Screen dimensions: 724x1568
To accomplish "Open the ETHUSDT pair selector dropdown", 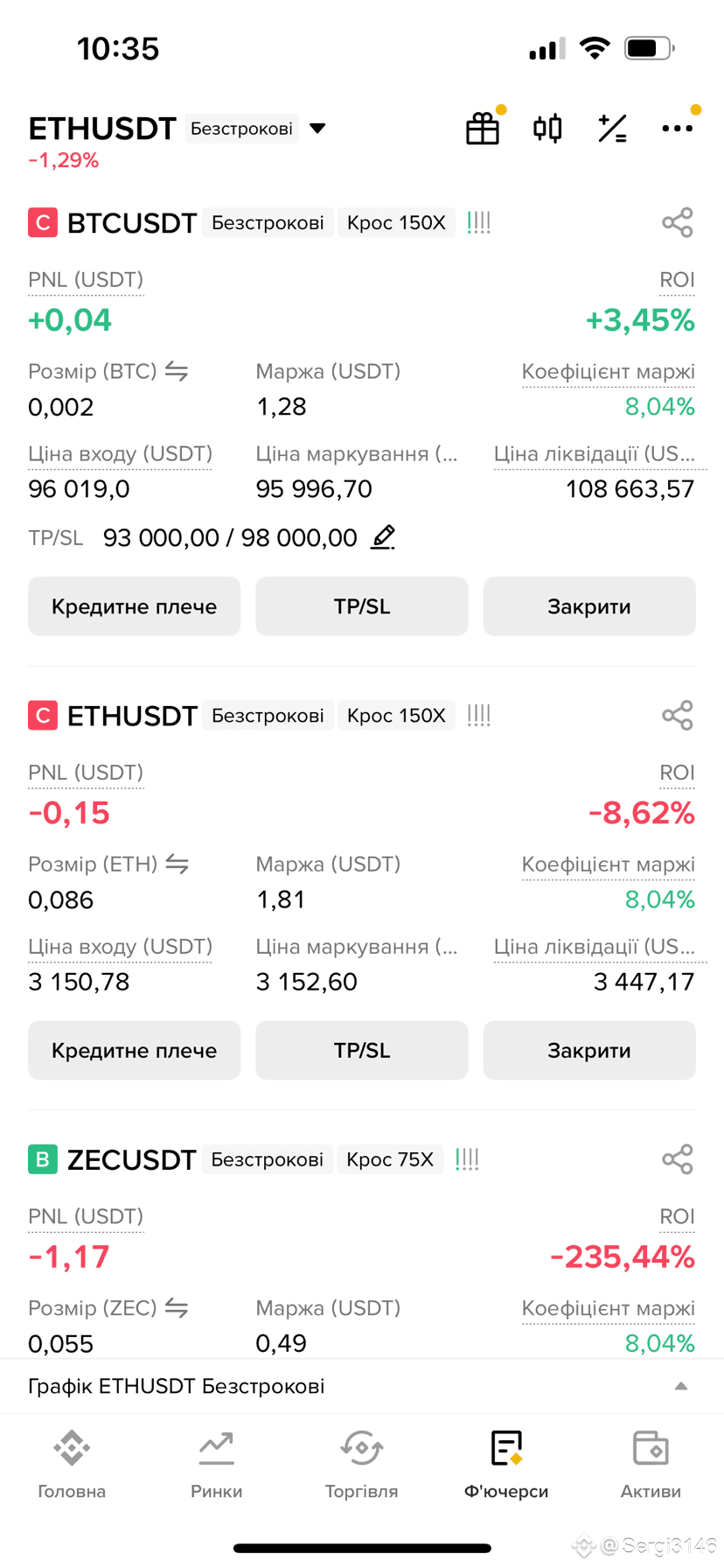I will pos(317,129).
